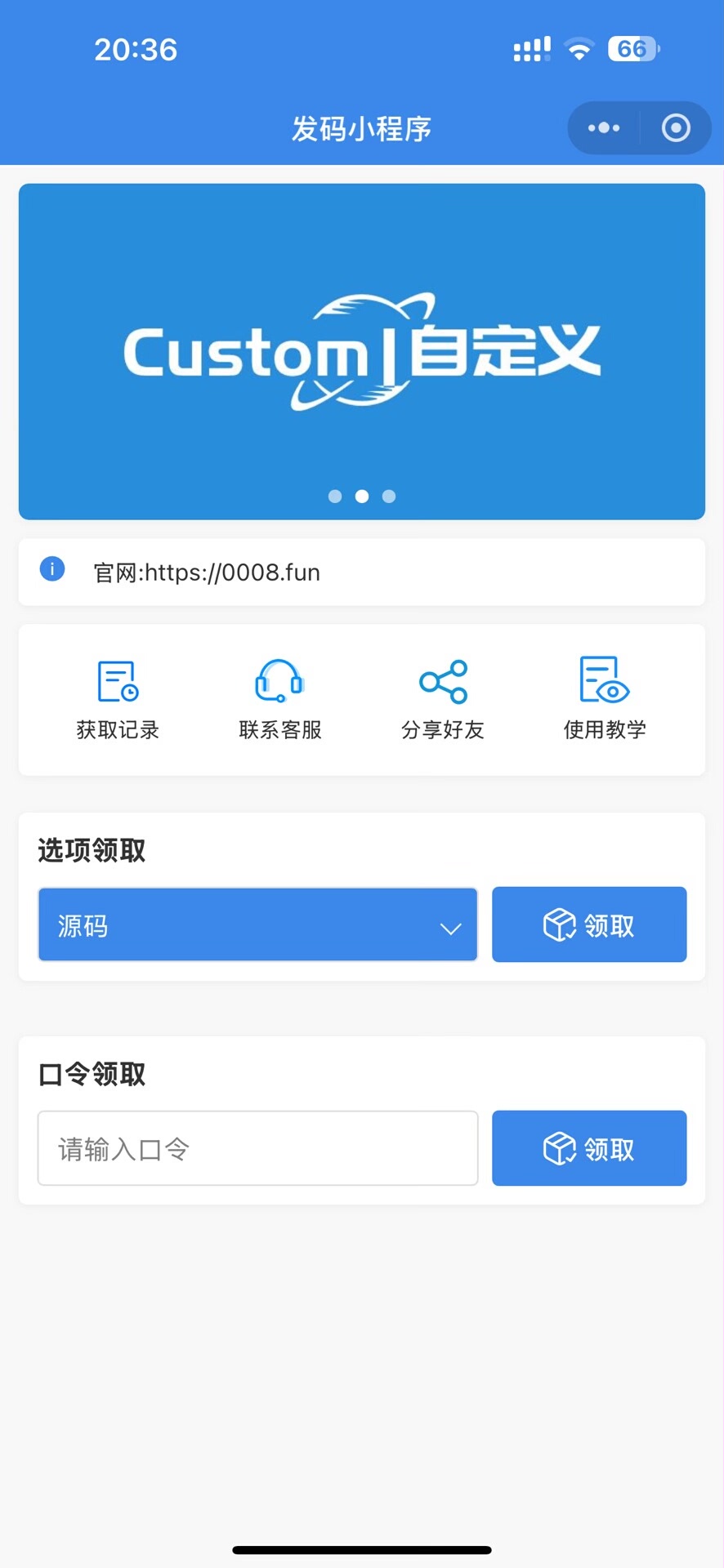This screenshot has width=724, height=1568.
Task: Open the 官网 notice bar
Action: point(362,572)
